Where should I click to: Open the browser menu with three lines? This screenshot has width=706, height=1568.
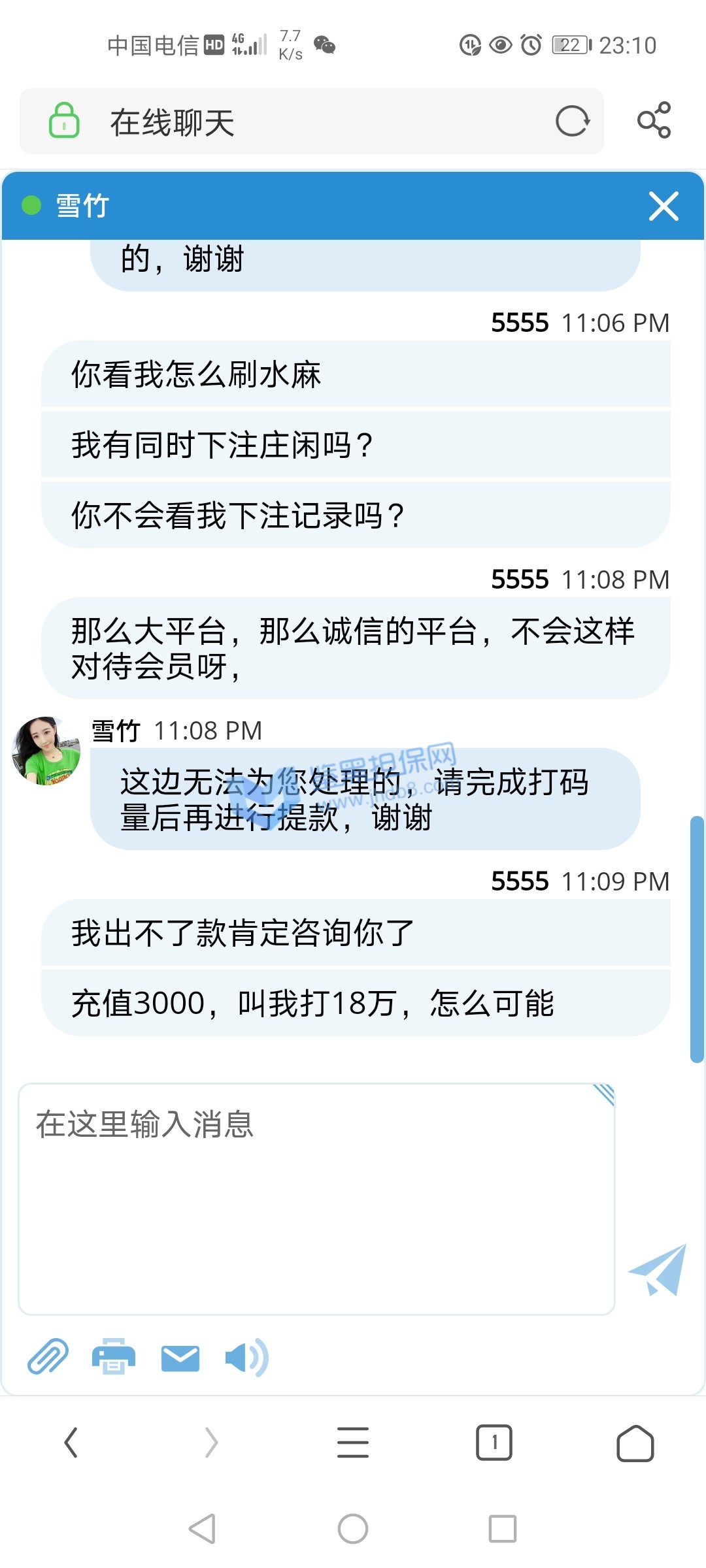(x=353, y=1443)
